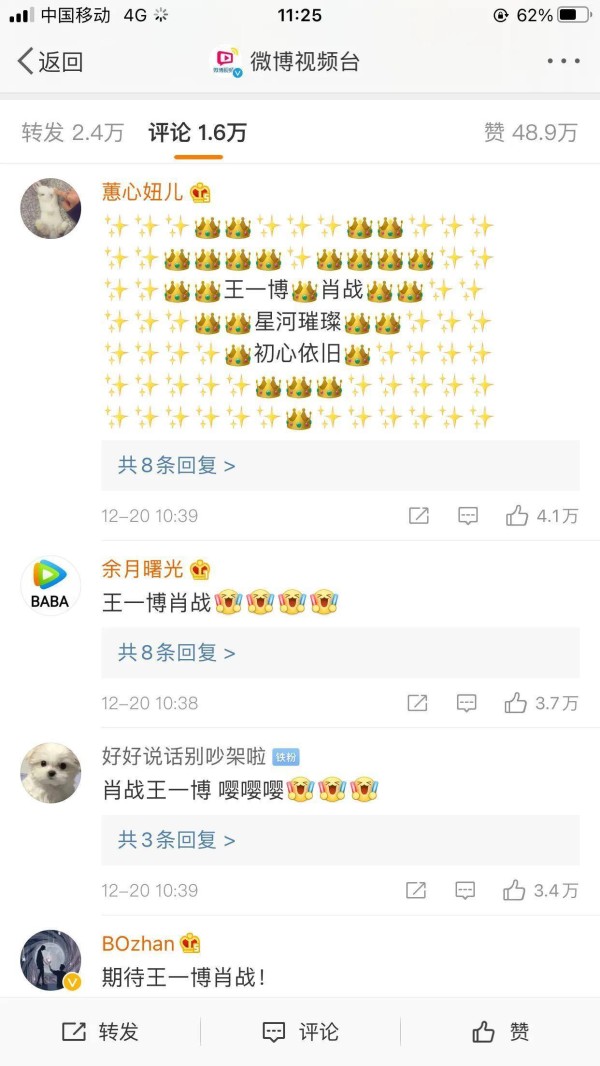This screenshot has height=1066, width=600.
Task: Repost 蕙心妞儿's comment via the share icon
Action: click(x=419, y=516)
